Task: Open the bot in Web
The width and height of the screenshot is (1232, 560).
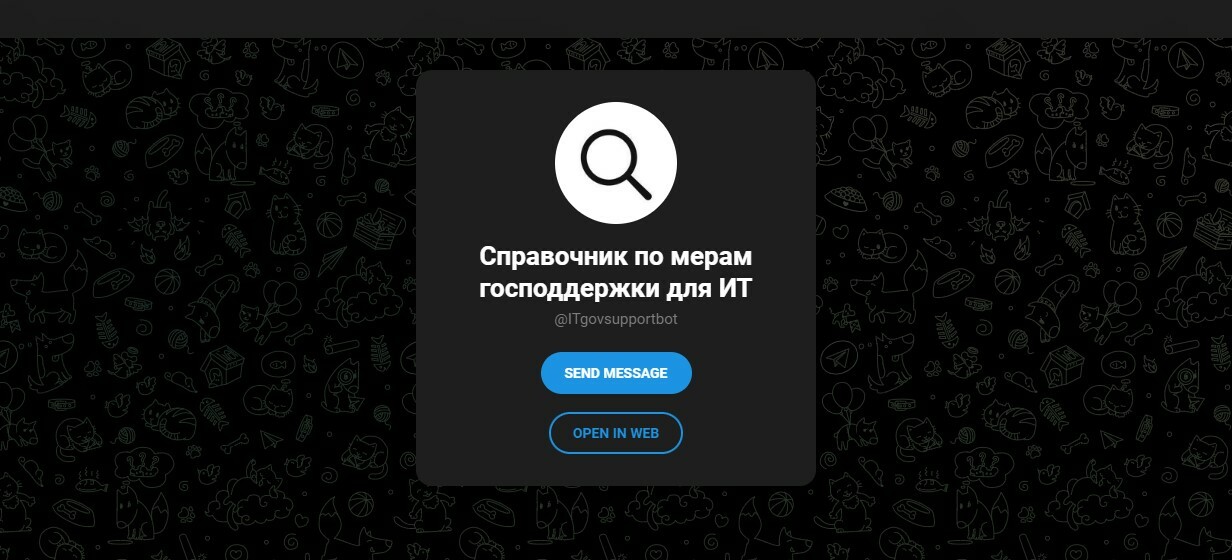Action: click(x=616, y=433)
